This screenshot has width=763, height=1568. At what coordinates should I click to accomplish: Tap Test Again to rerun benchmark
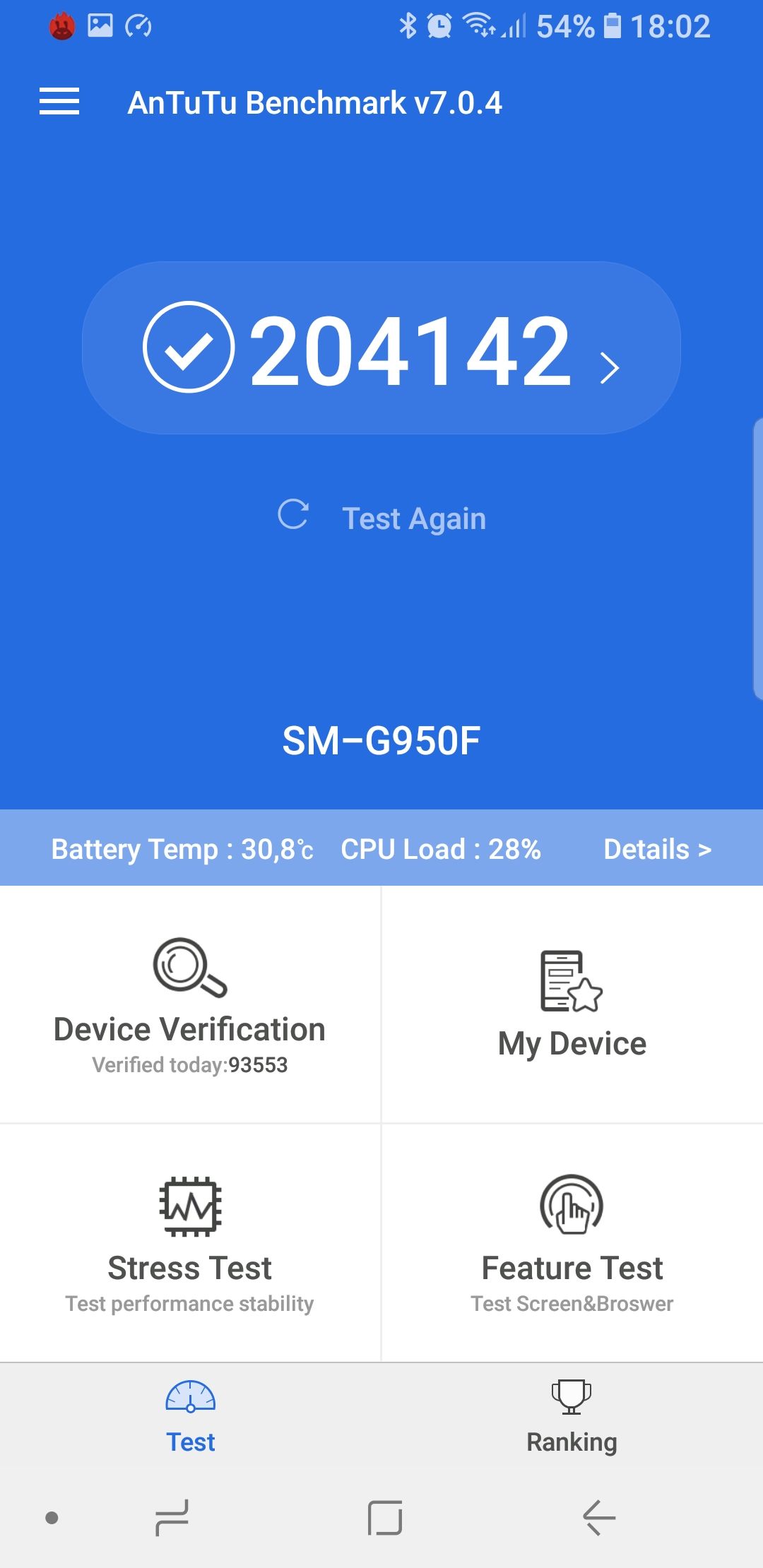coord(381,518)
